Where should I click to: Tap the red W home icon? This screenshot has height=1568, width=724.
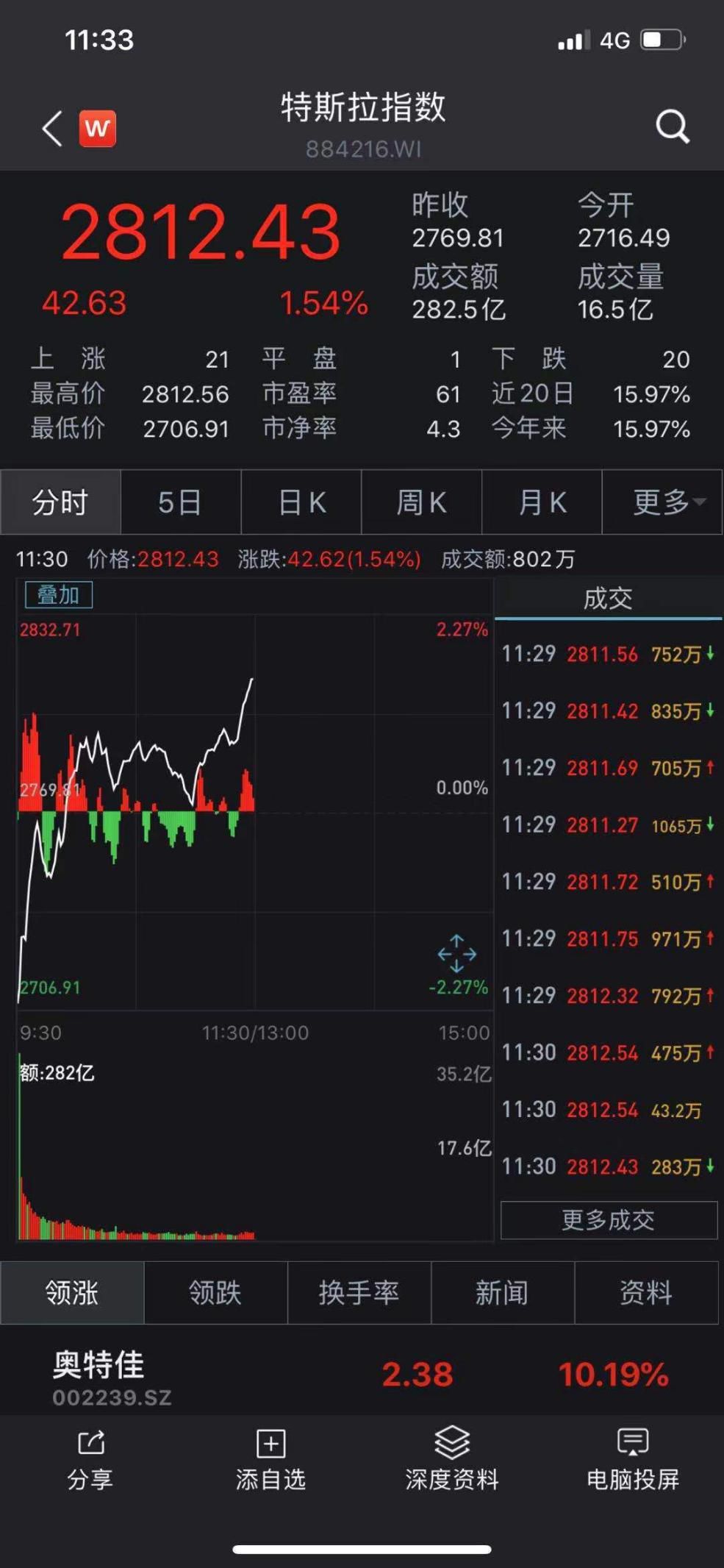coord(97,129)
